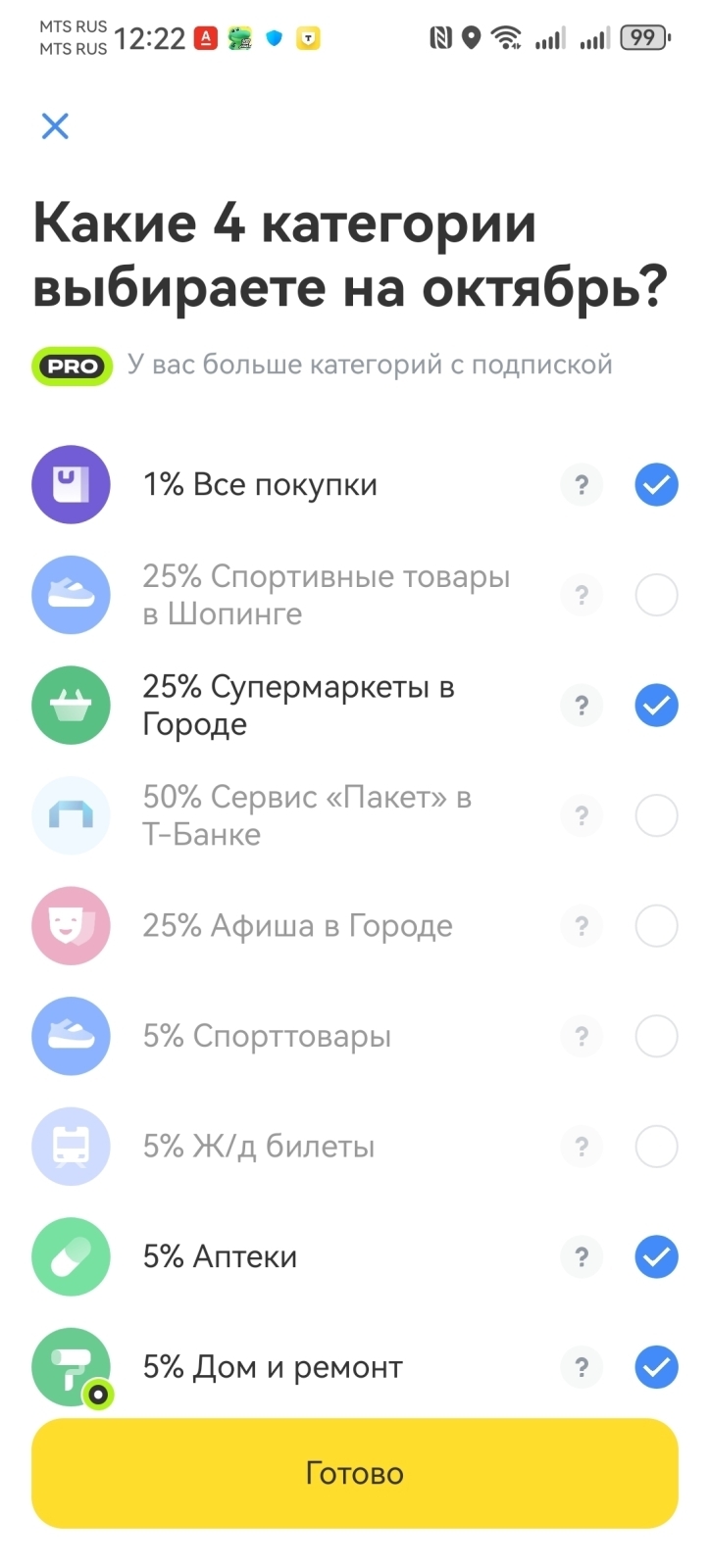This screenshot has width=710, height=1568.
Task: Select the theater mask icon for Афиша
Action: pos(71,924)
